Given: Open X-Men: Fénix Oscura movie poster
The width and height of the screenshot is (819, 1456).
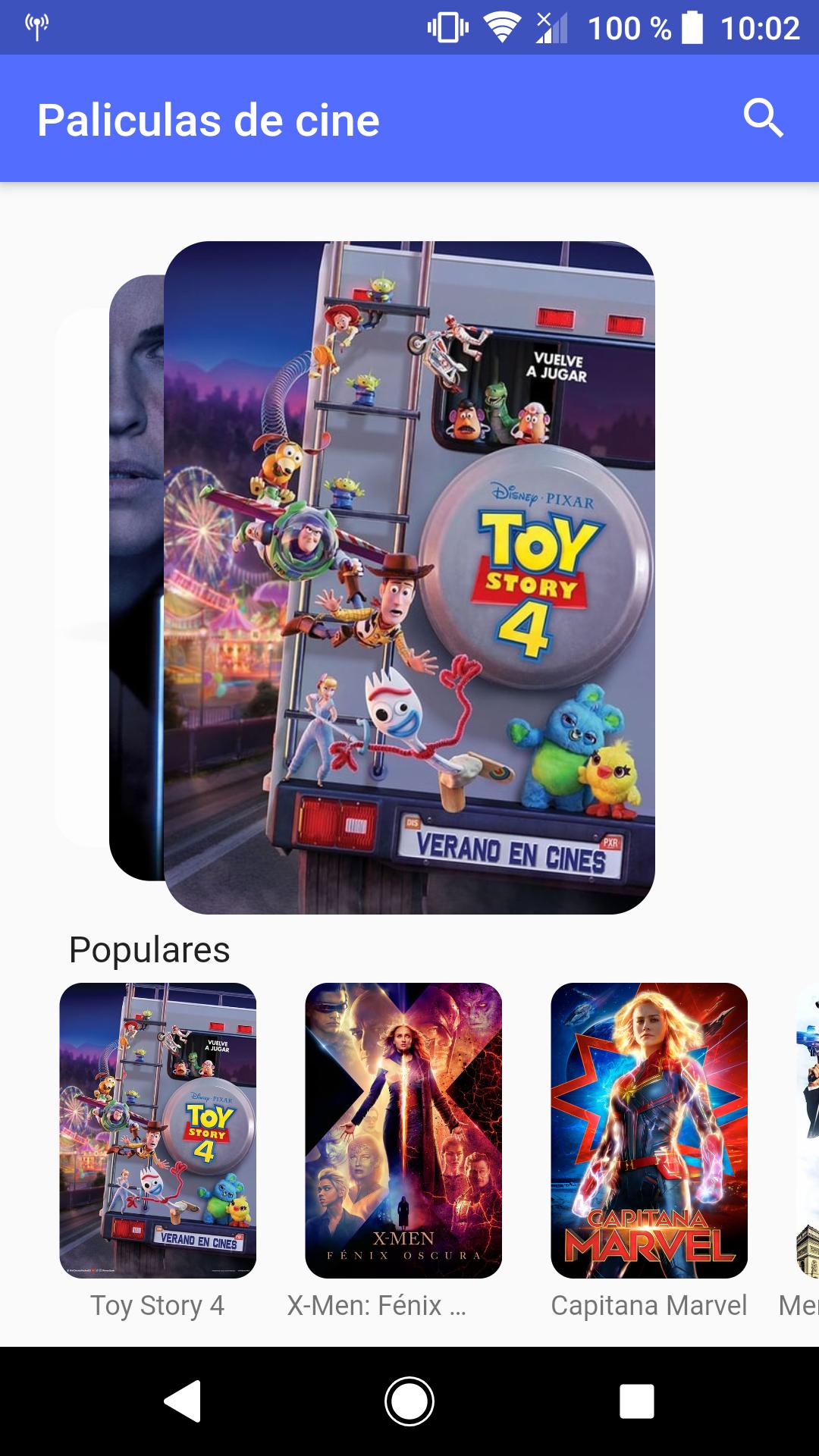Looking at the screenshot, I should pyautogui.click(x=403, y=1130).
